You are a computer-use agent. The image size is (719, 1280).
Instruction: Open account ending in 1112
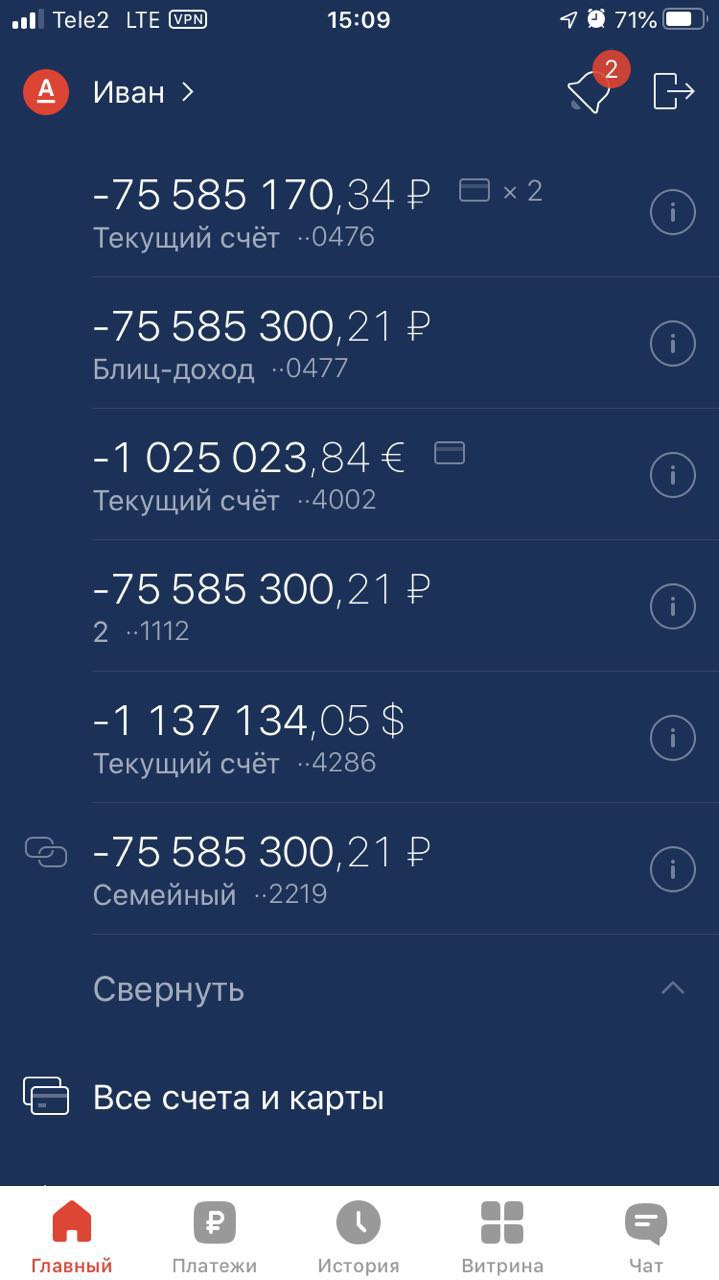360,606
